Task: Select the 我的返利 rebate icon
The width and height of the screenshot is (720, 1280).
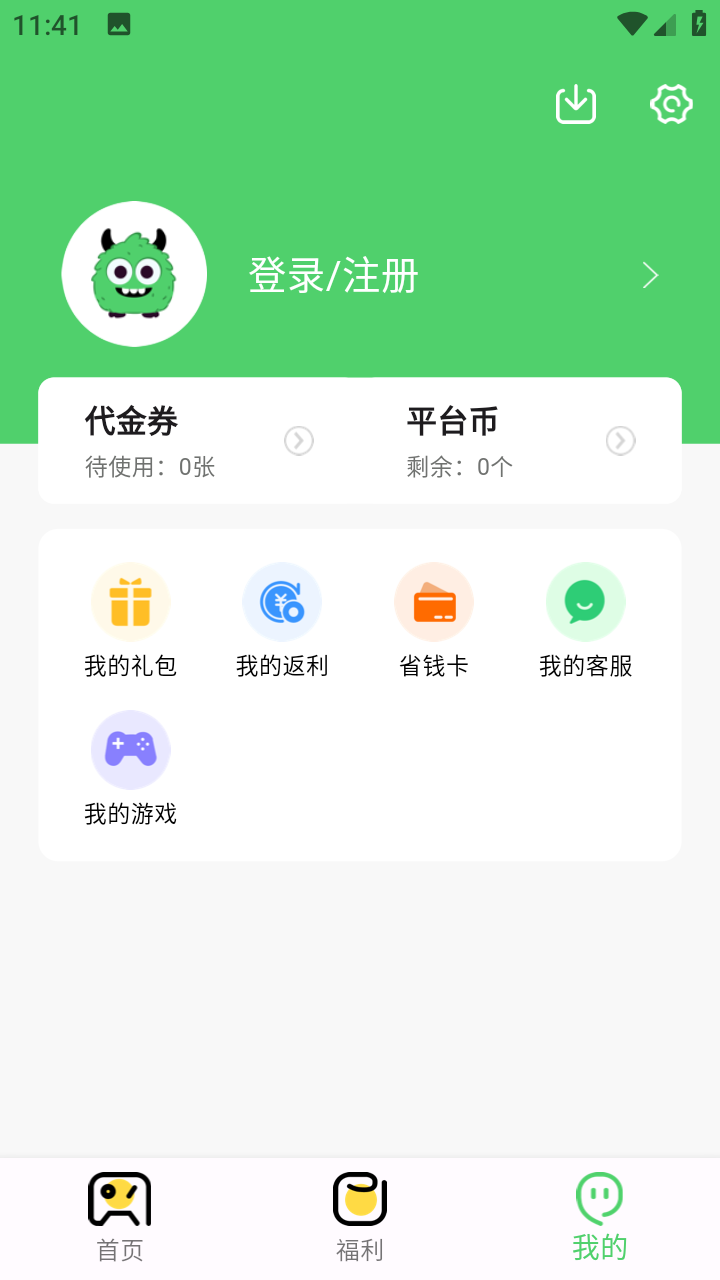Action: (282, 601)
